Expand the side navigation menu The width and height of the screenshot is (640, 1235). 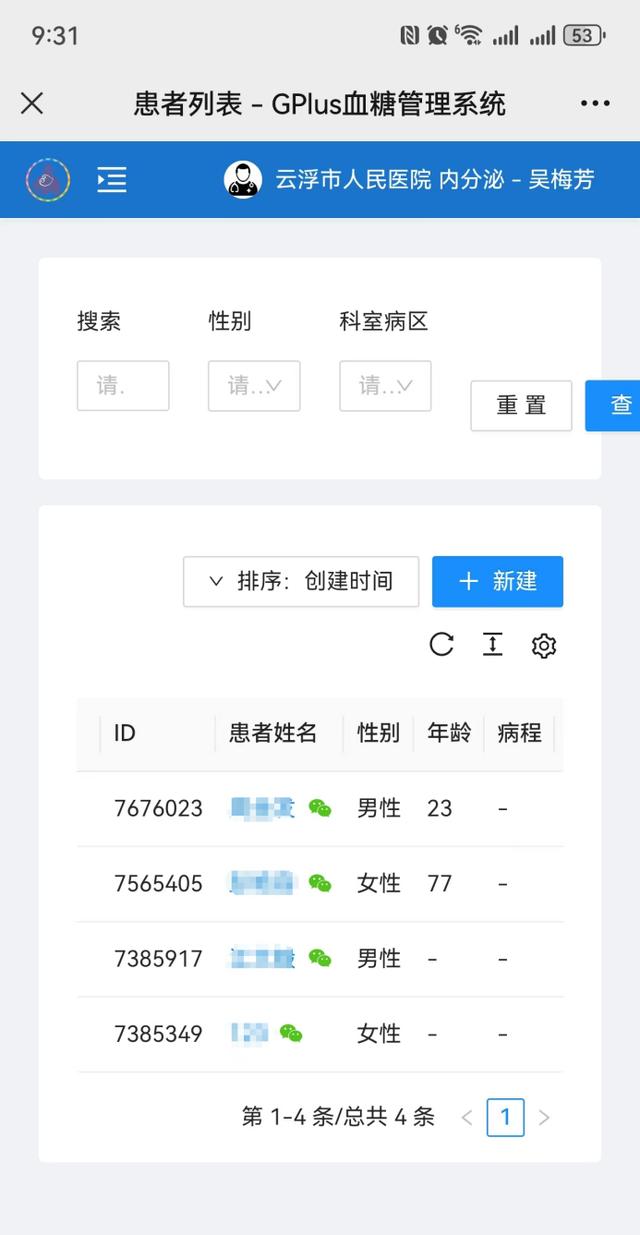point(112,180)
